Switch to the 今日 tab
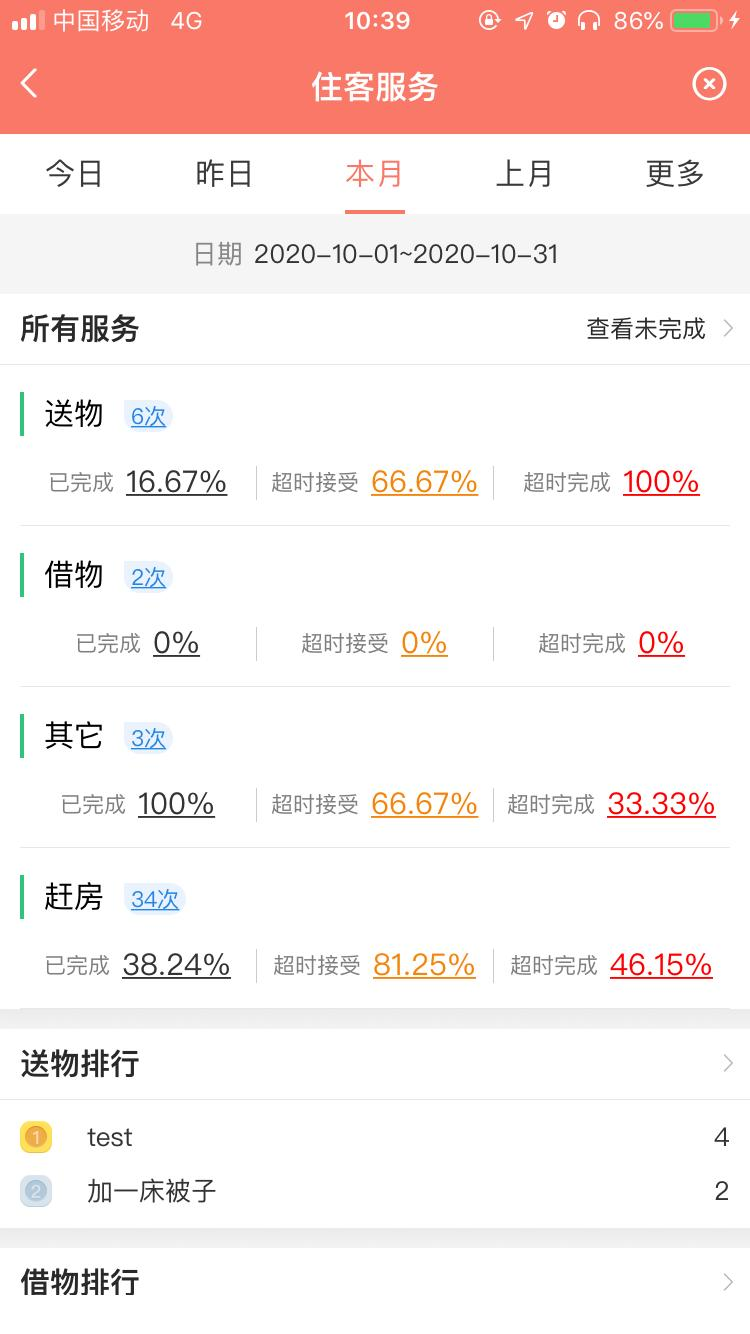Screen dimensions: 750x1334 (x=75, y=174)
